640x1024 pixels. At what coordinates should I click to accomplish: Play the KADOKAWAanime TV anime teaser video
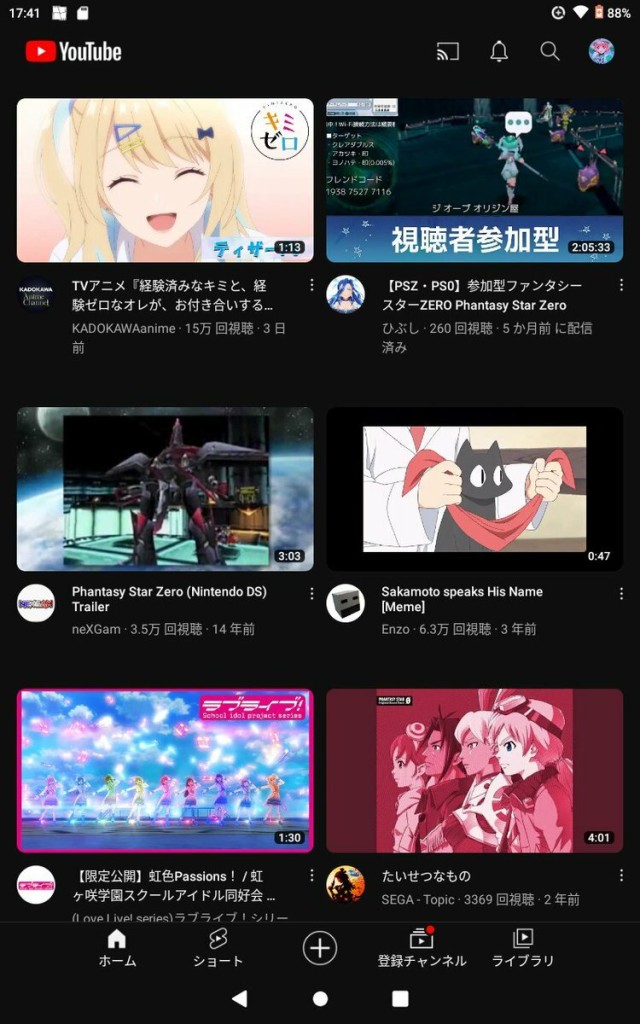pyautogui.click(x=165, y=180)
